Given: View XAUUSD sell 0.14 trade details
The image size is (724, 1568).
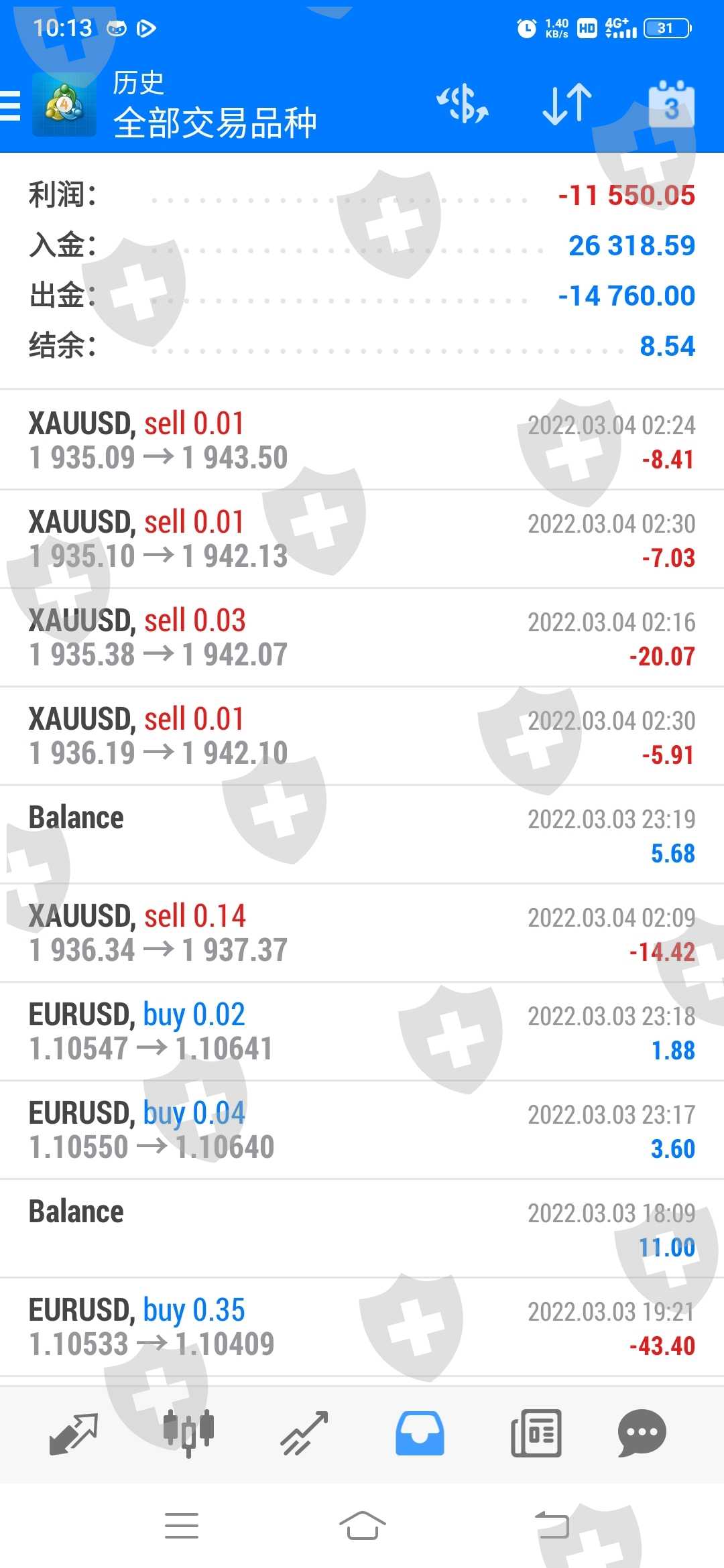Looking at the screenshot, I should [x=362, y=933].
